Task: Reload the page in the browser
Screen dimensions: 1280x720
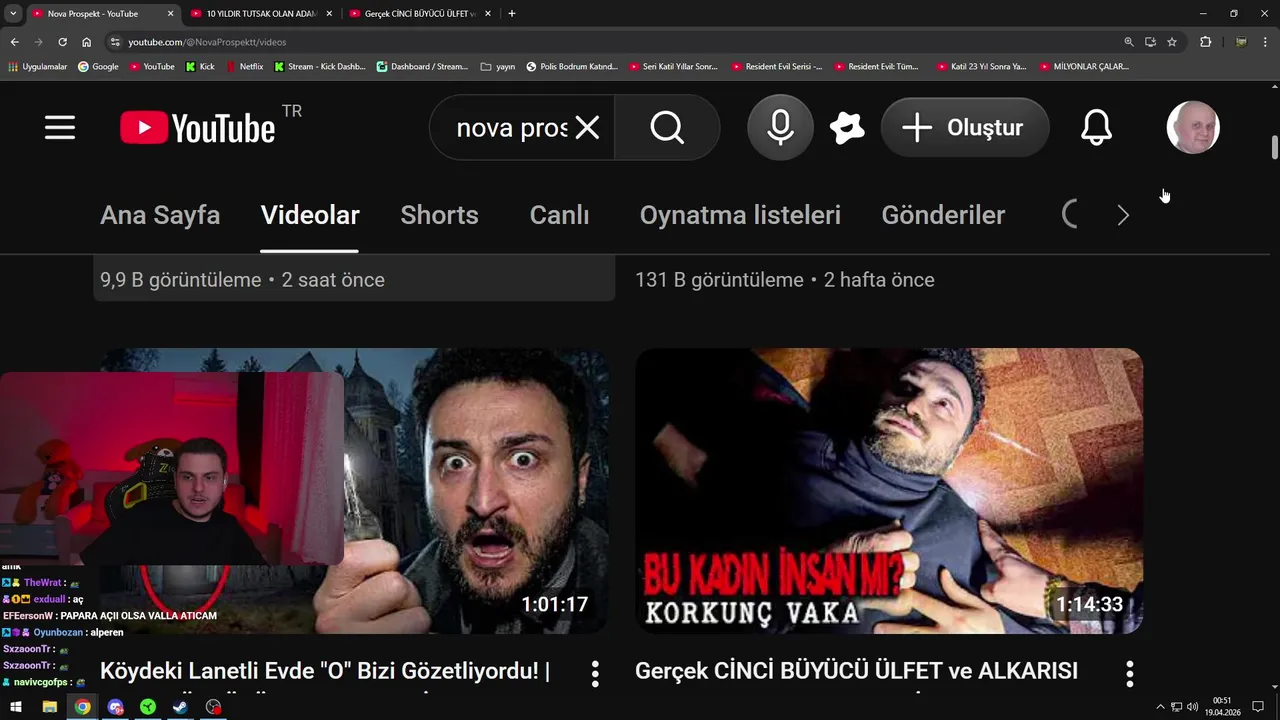Action: pyautogui.click(x=62, y=42)
